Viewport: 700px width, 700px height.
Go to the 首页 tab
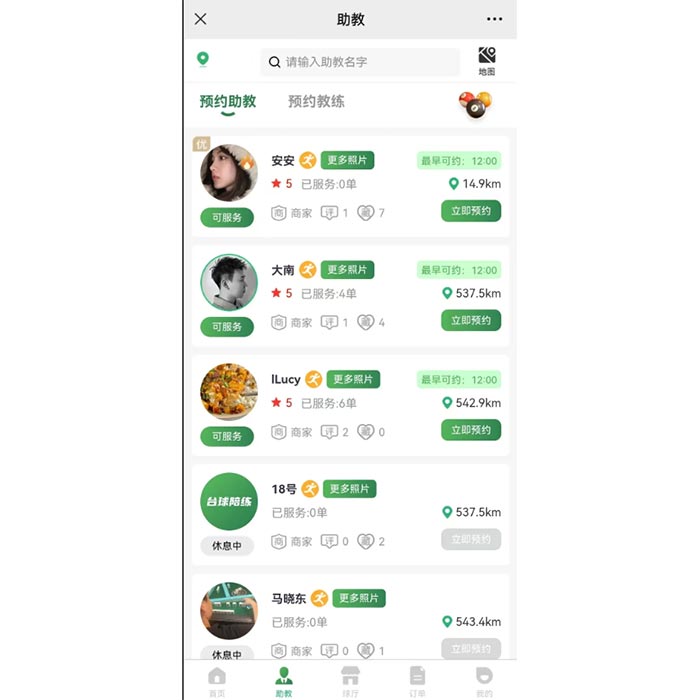(217, 680)
